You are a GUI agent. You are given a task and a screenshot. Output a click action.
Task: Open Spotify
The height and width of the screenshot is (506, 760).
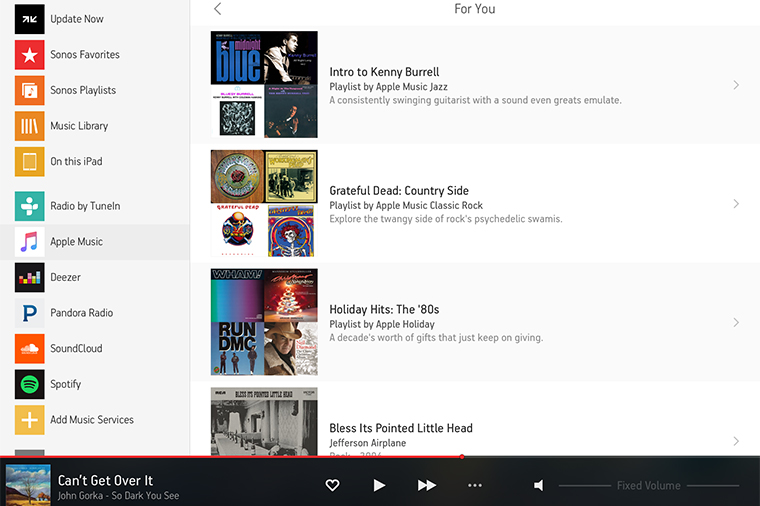[65, 384]
